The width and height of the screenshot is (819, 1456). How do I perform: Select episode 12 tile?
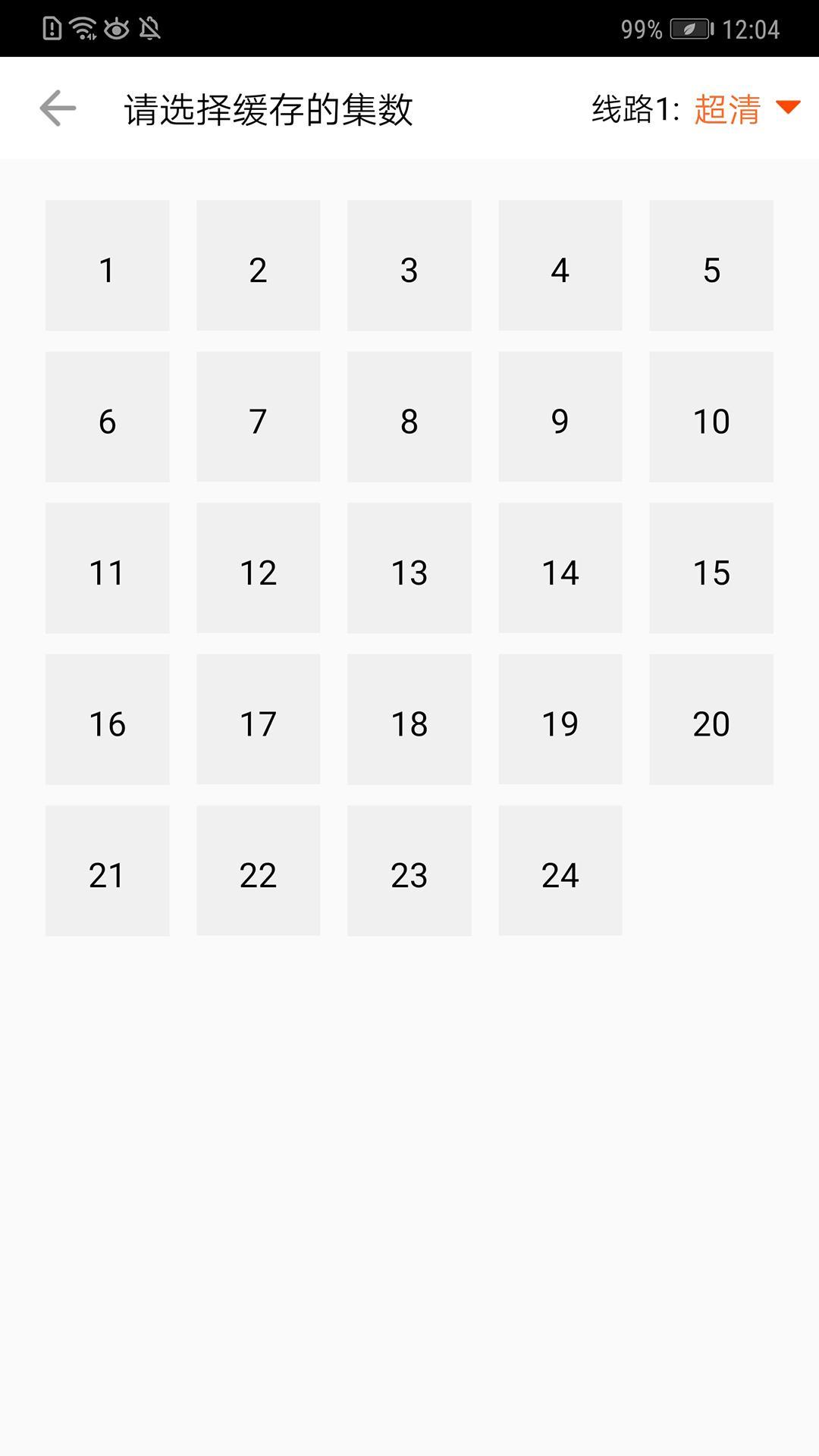pyautogui.click(x=258, y=568)
